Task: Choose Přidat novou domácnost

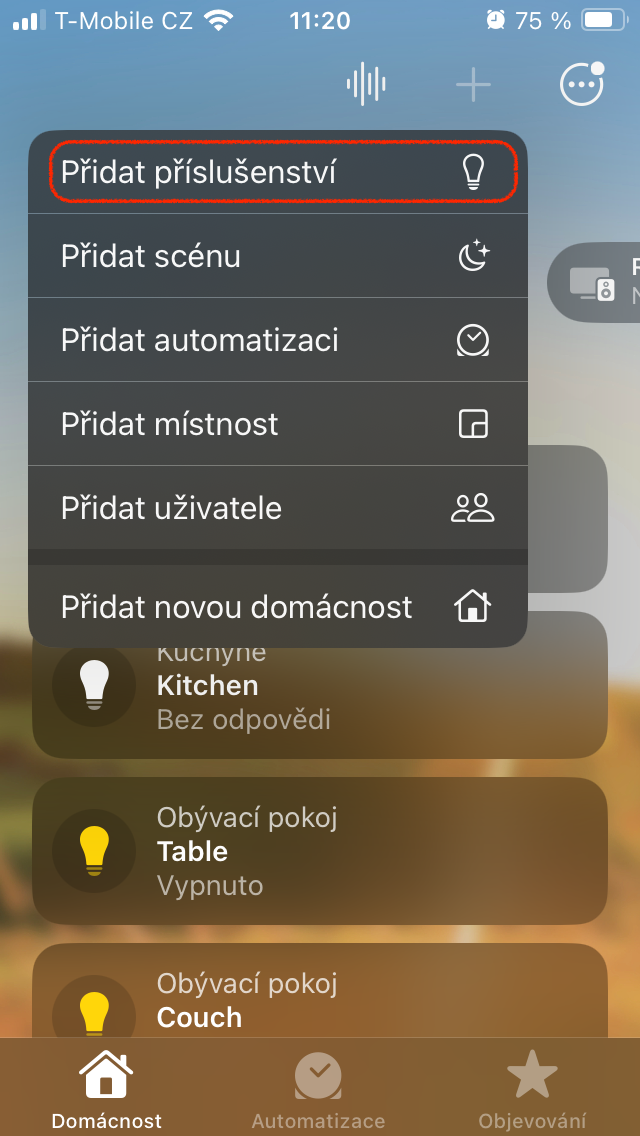Action: coord(277,607)
